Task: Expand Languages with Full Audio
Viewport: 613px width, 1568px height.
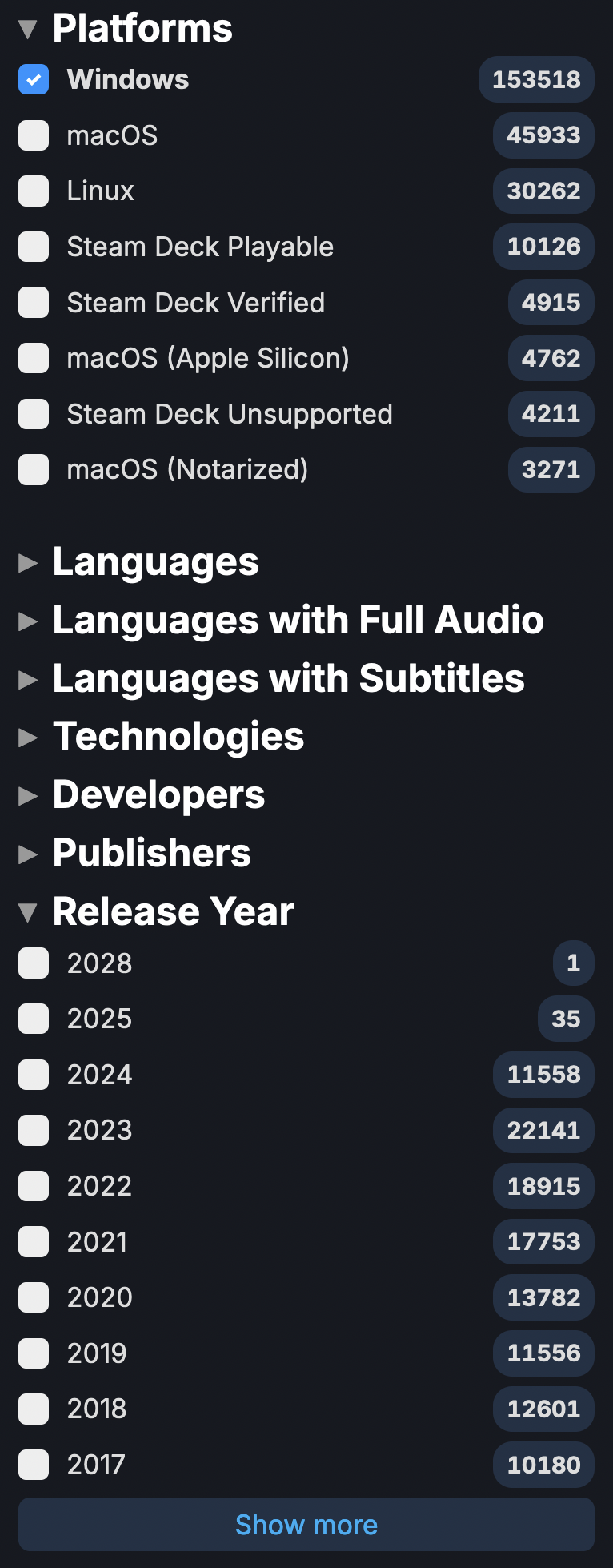Action: pyautogui.click(x=28, y=621)
